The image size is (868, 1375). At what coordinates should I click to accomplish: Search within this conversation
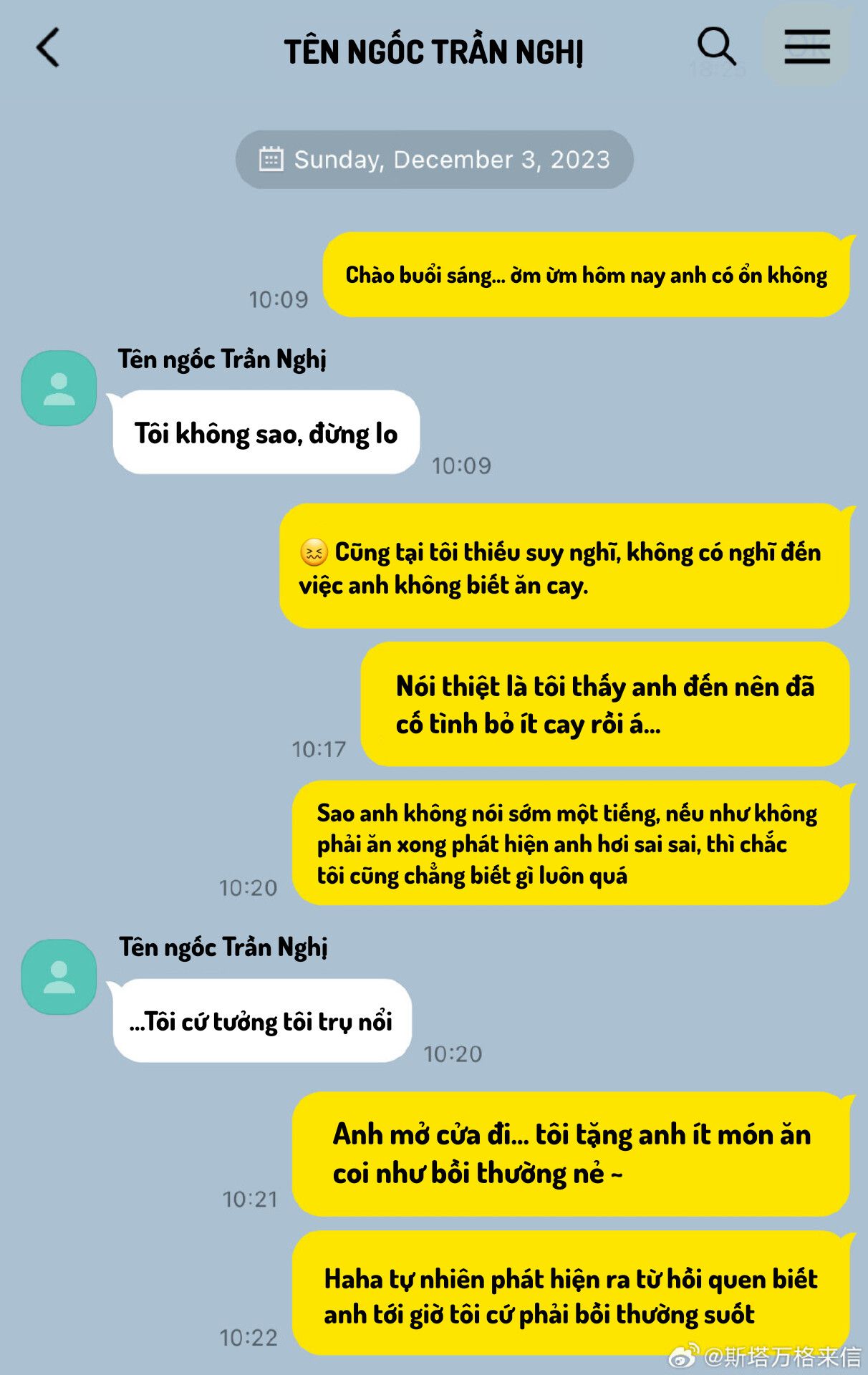[x=717, y=47]
